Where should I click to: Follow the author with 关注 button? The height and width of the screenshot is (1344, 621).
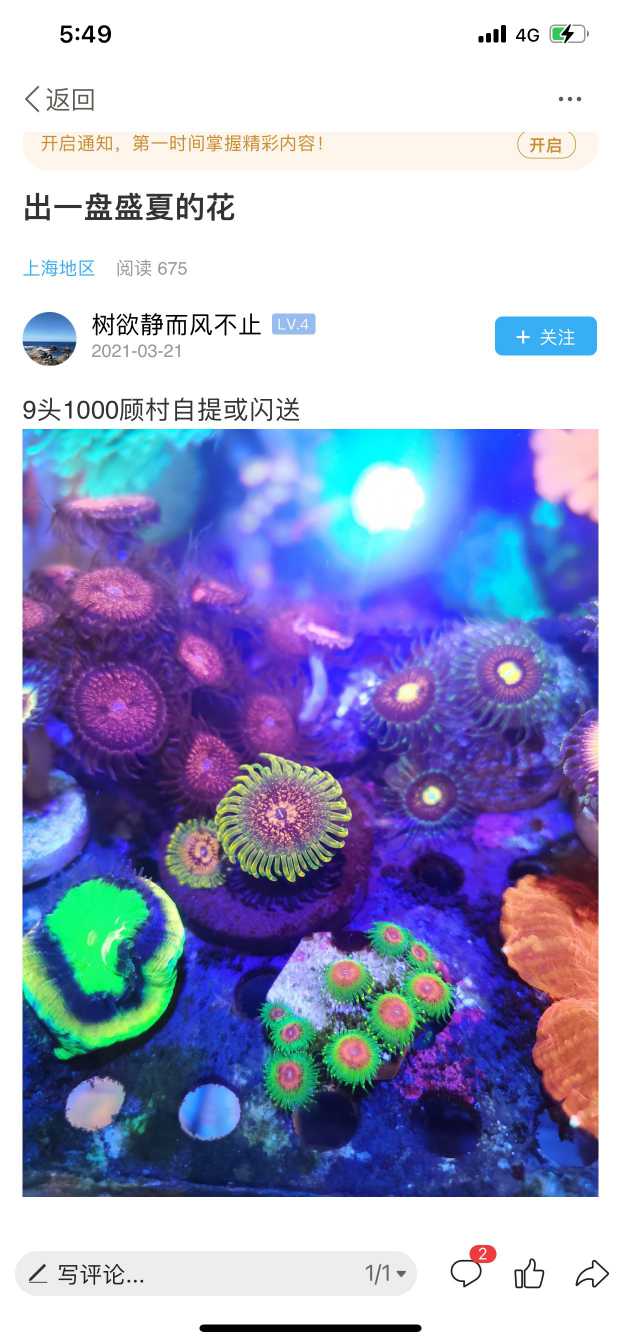pos(545,337)
